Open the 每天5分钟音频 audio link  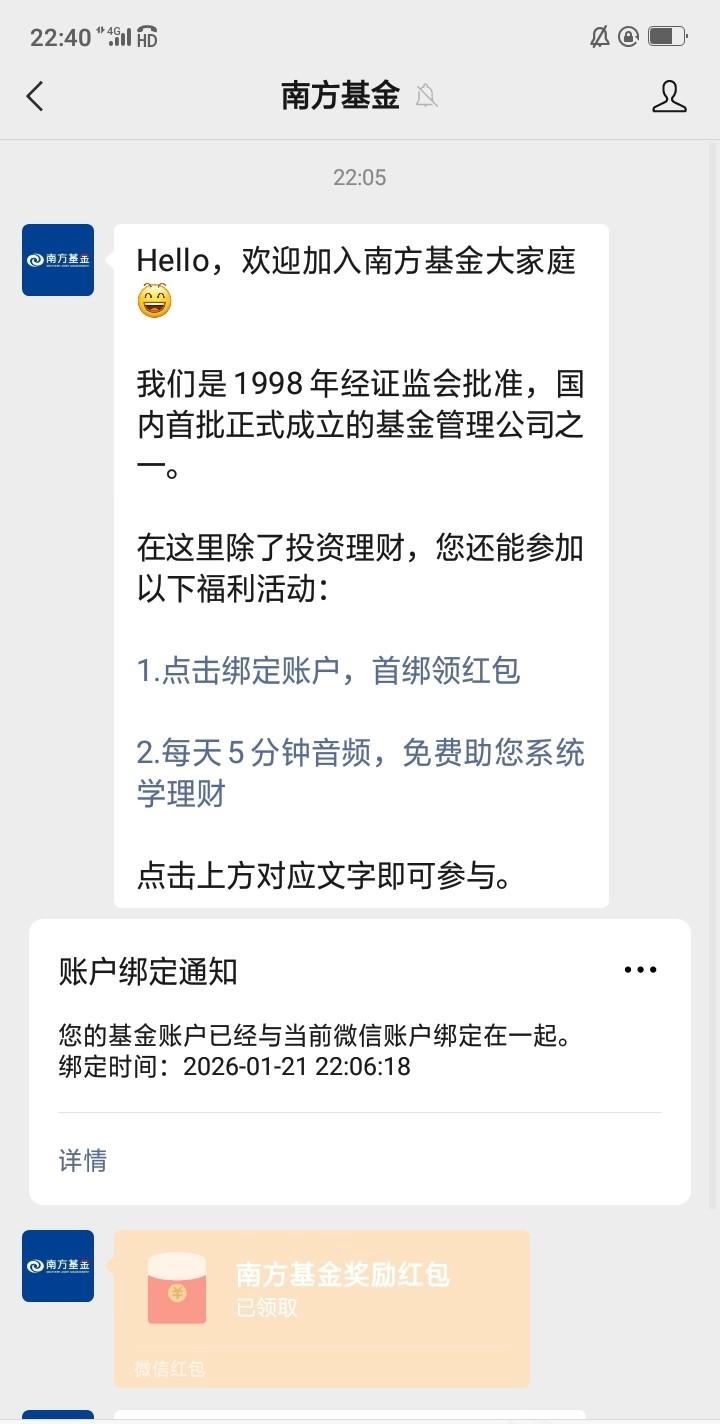360,773
